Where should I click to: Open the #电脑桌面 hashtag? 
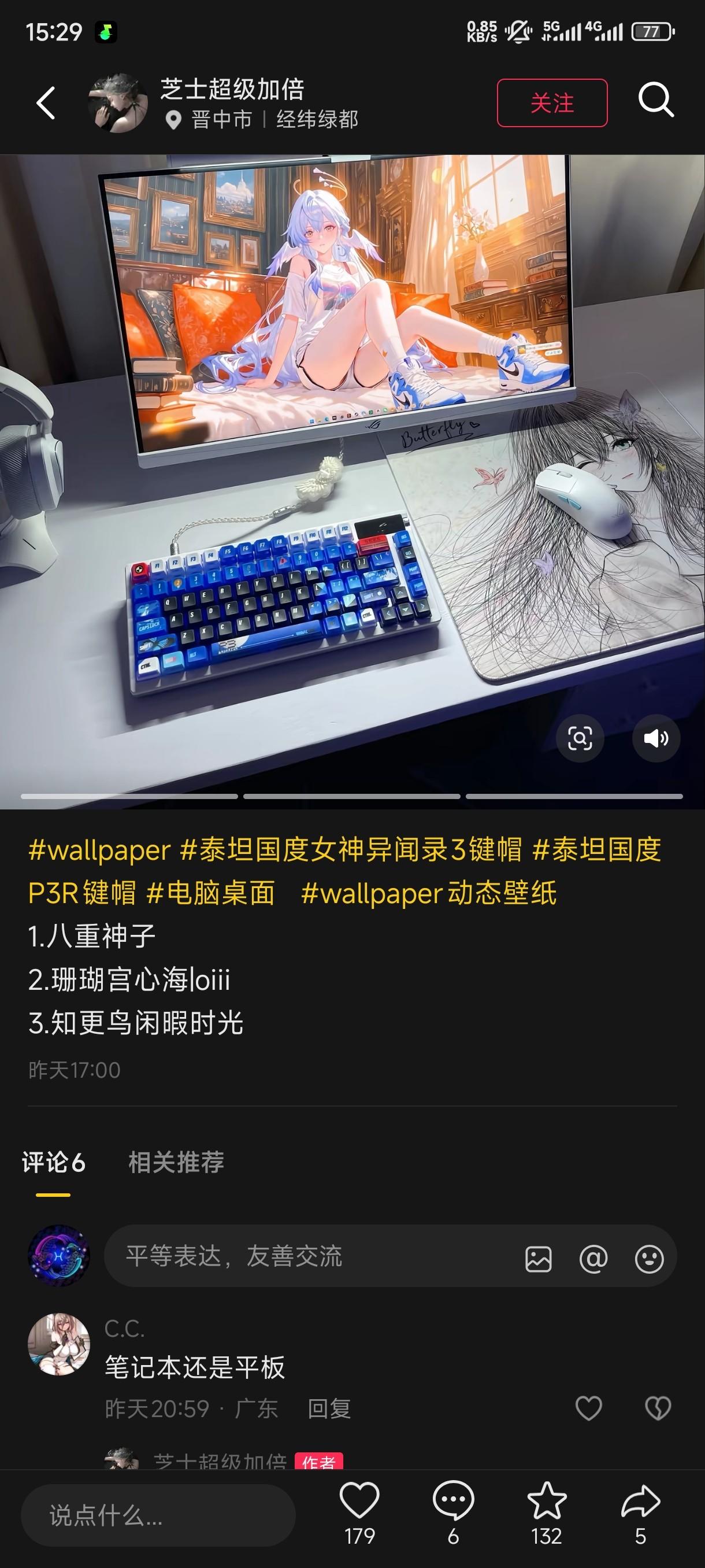coord(210,893)
